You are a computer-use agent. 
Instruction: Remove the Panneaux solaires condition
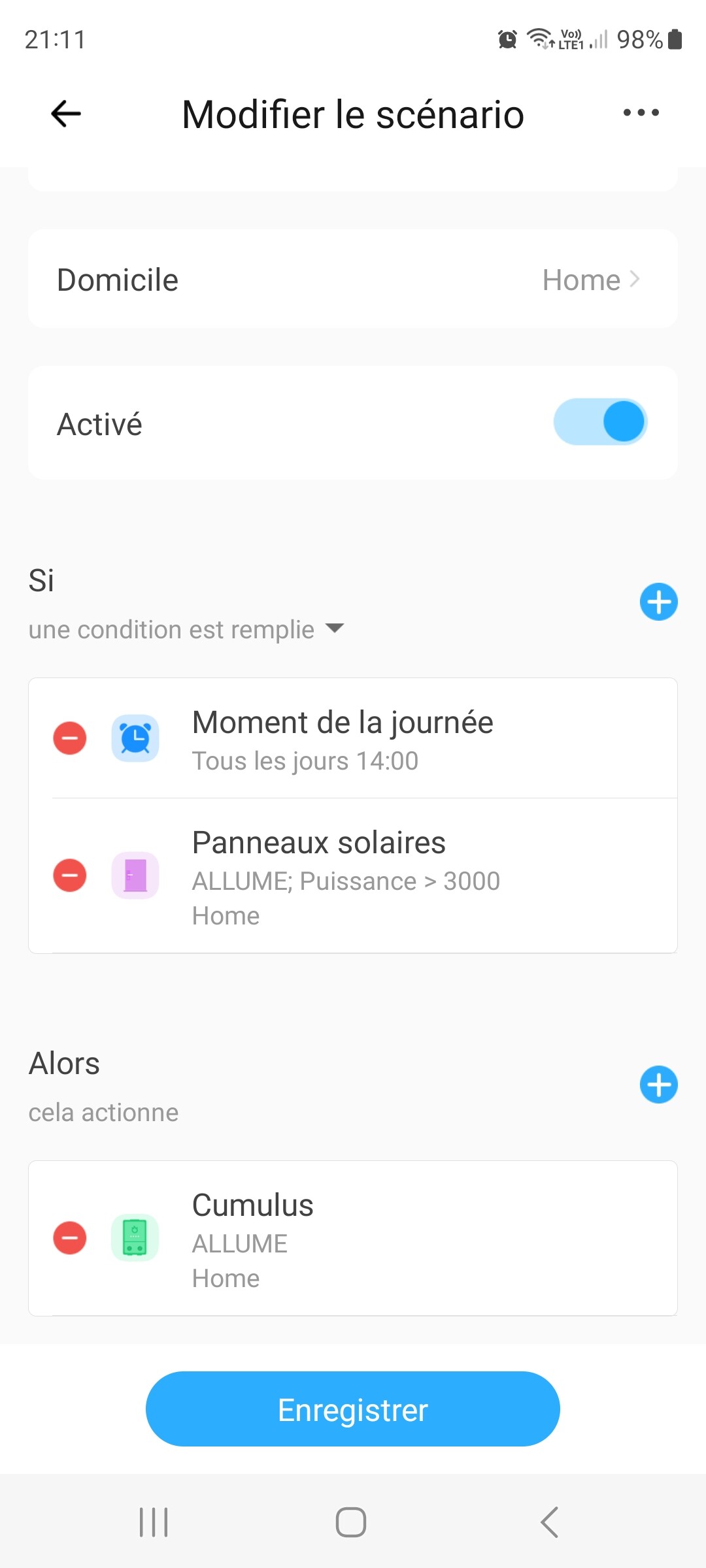70,875
